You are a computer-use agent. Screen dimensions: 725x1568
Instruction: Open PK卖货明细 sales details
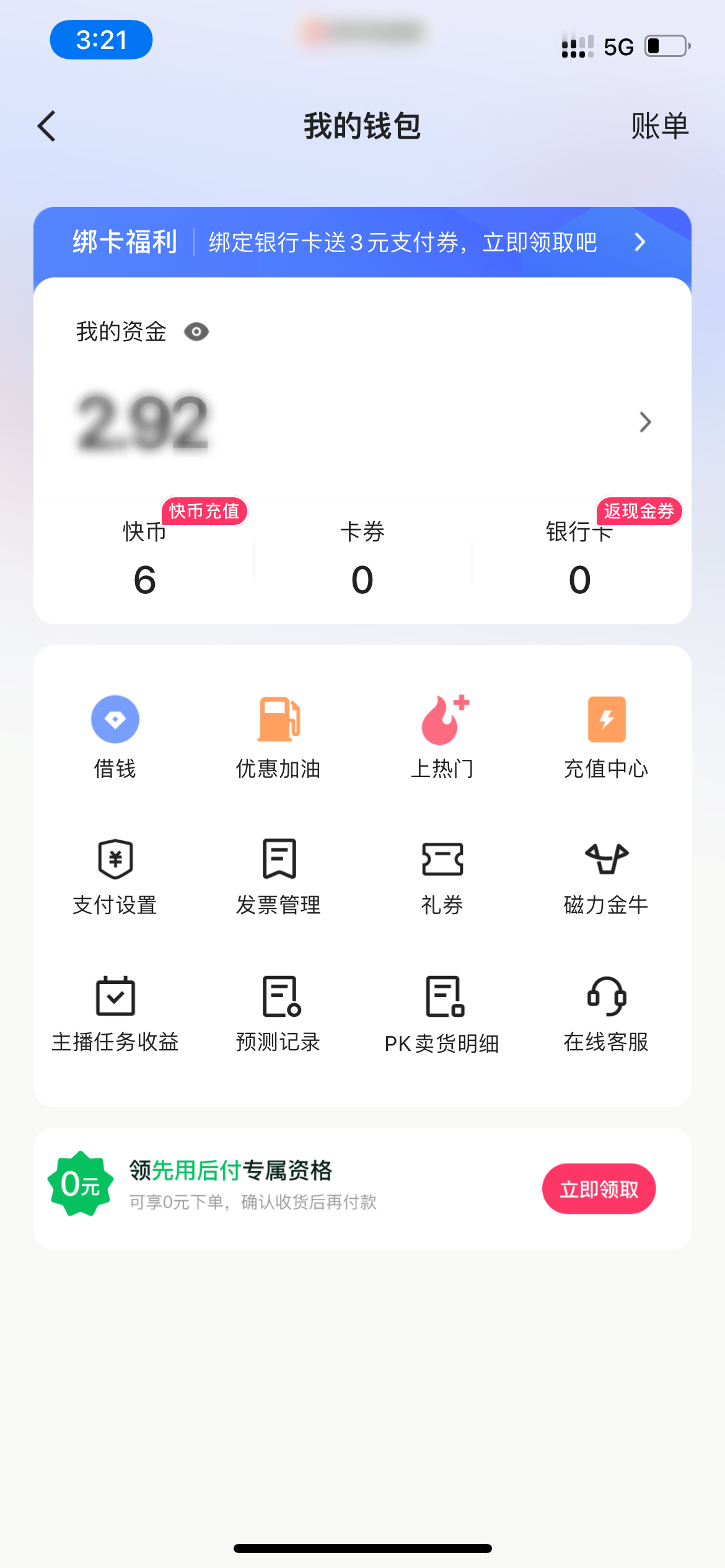pyautogui.click(x=442, y=1009)
